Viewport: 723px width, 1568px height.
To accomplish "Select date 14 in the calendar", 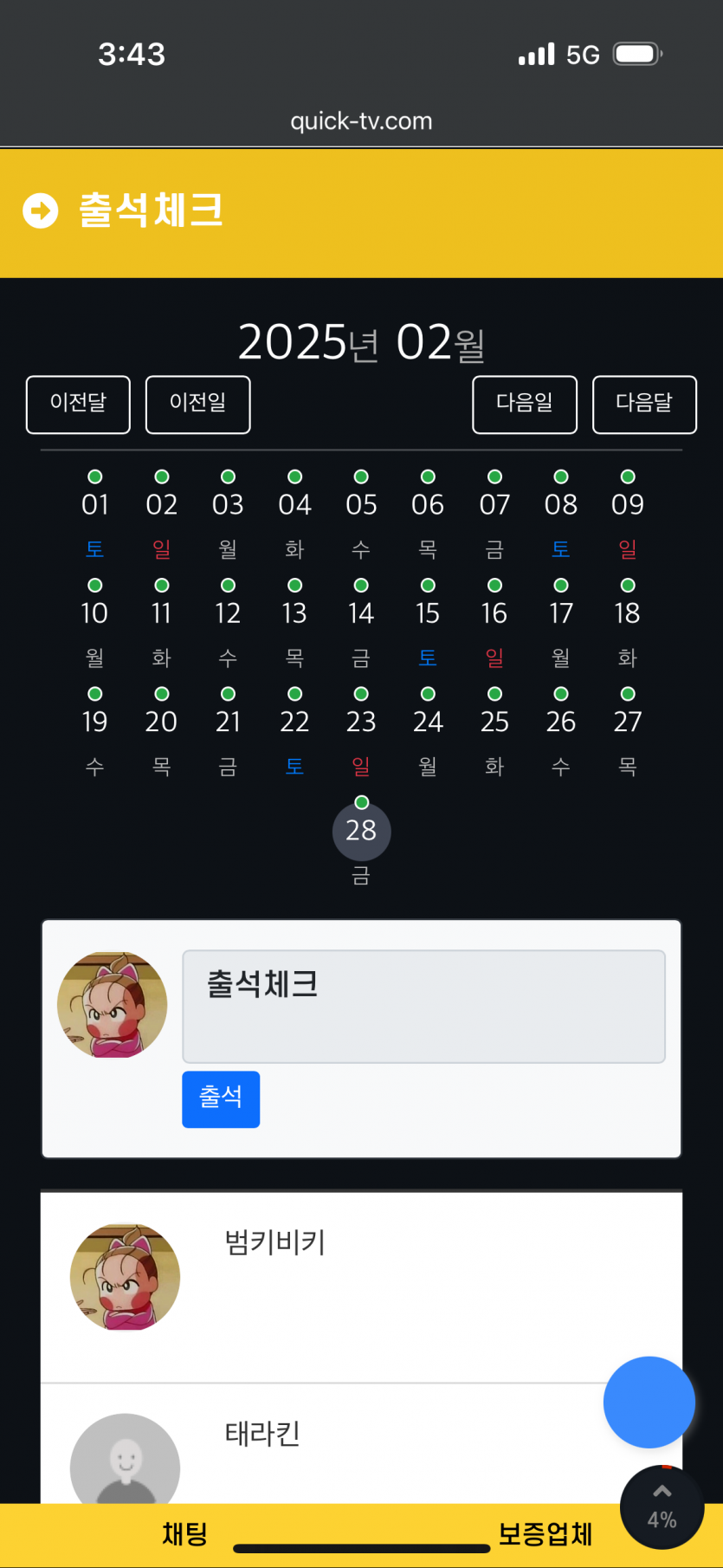I will [x=361, y=613].
